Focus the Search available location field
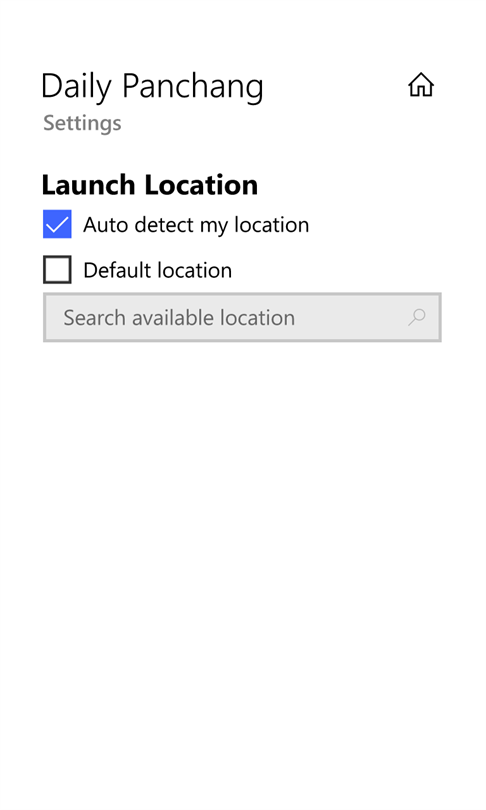 (x=242, y=317)
